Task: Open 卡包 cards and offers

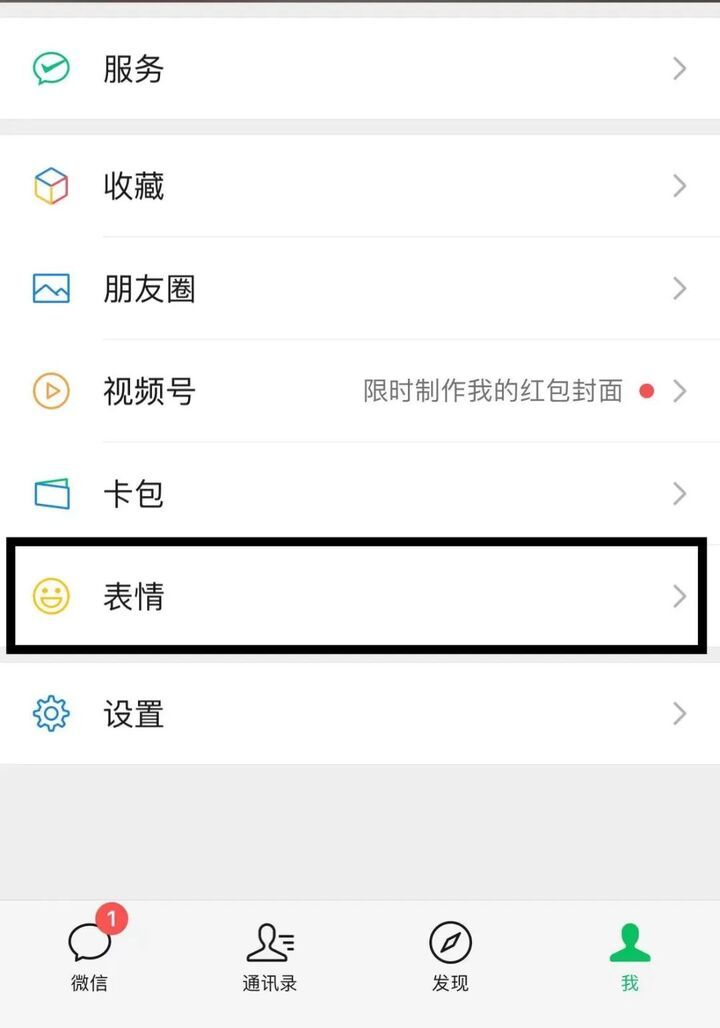Action: [x=360, y=494]
